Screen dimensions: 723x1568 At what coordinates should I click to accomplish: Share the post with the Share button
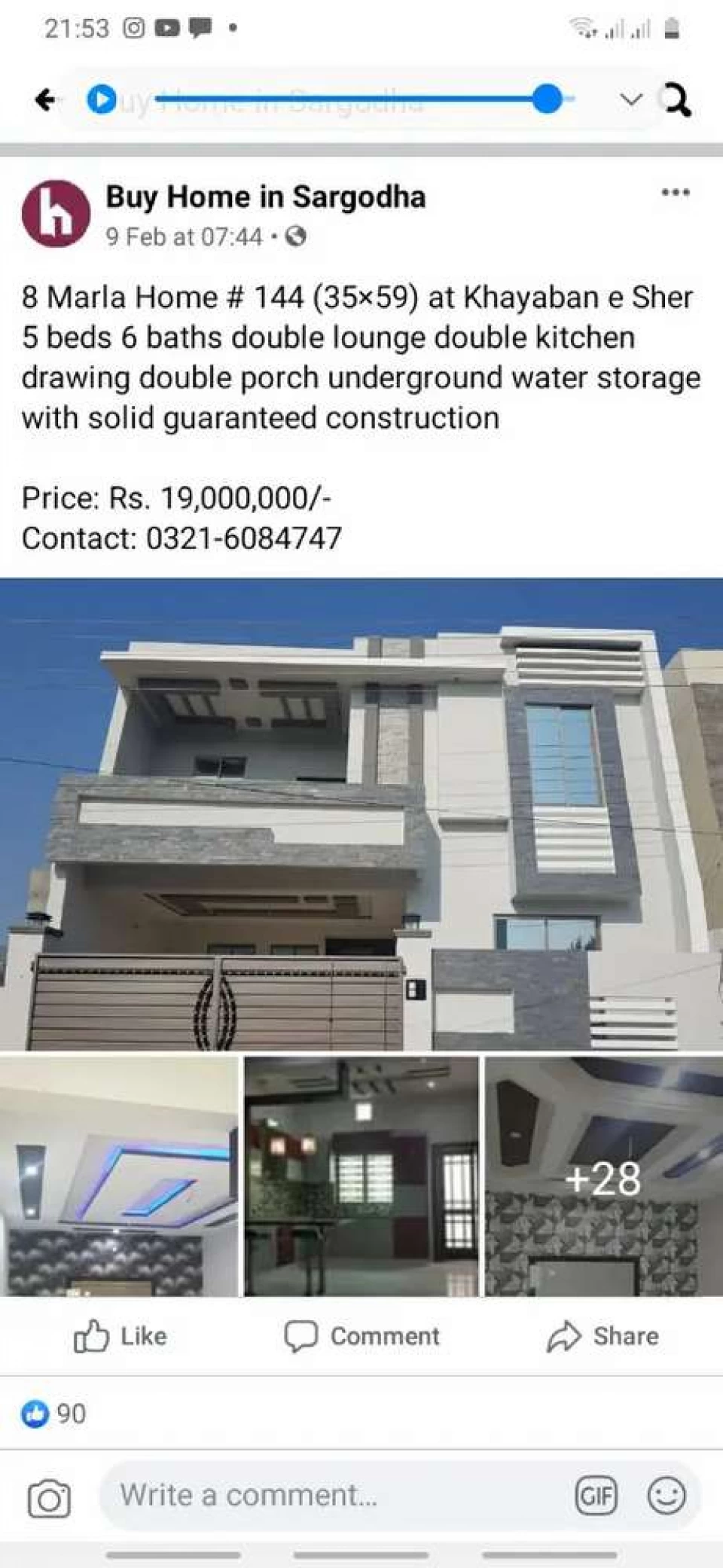[x=602, y=1336]
